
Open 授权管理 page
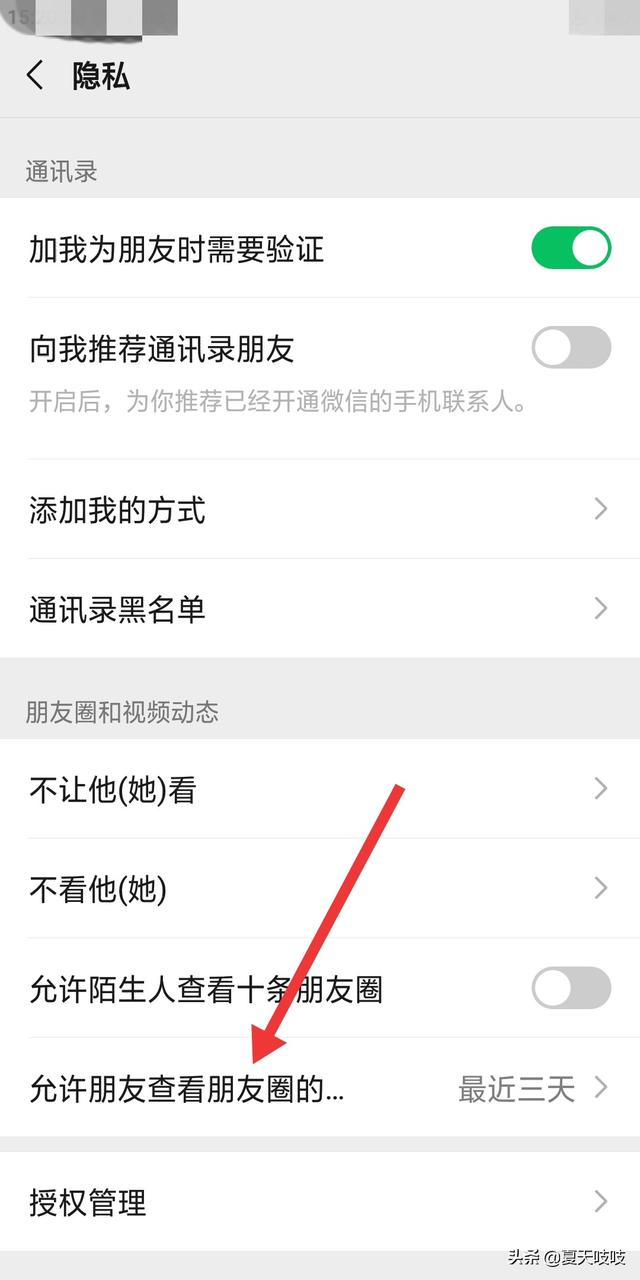pyautogui.click(x=320, y=1201)
